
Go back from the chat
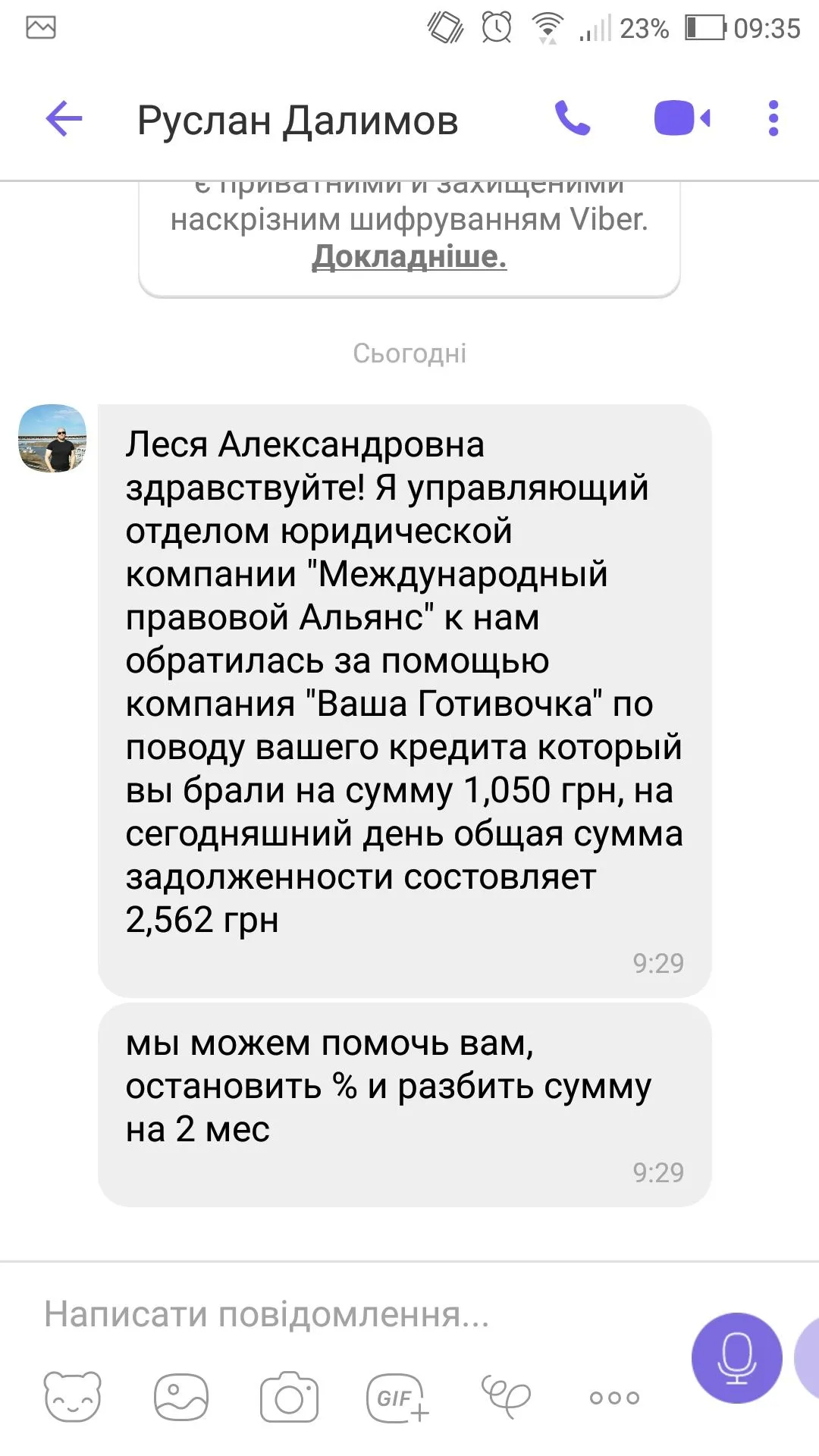coord(64,119)
